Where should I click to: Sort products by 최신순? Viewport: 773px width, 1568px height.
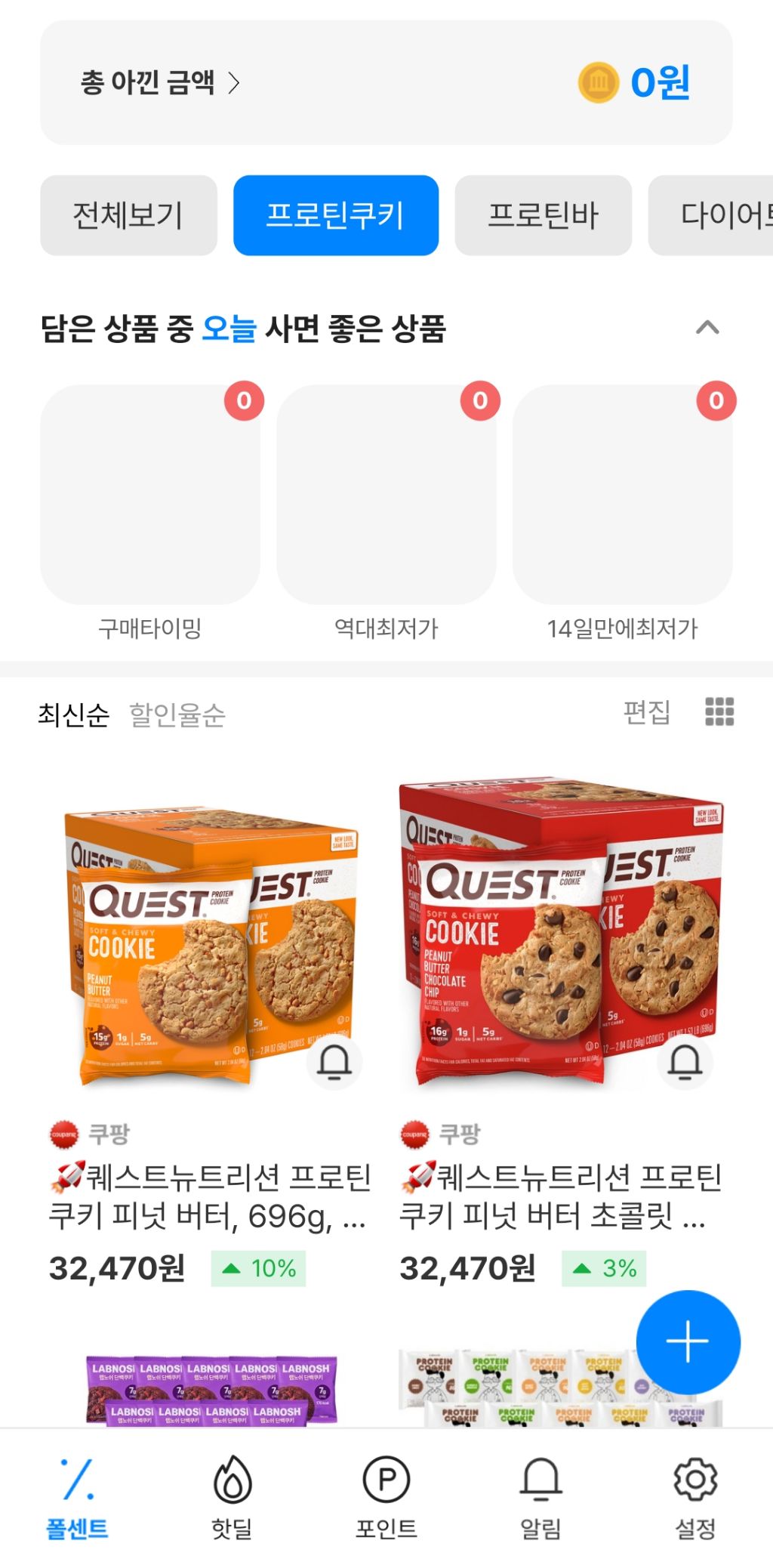tap(73, 715)
